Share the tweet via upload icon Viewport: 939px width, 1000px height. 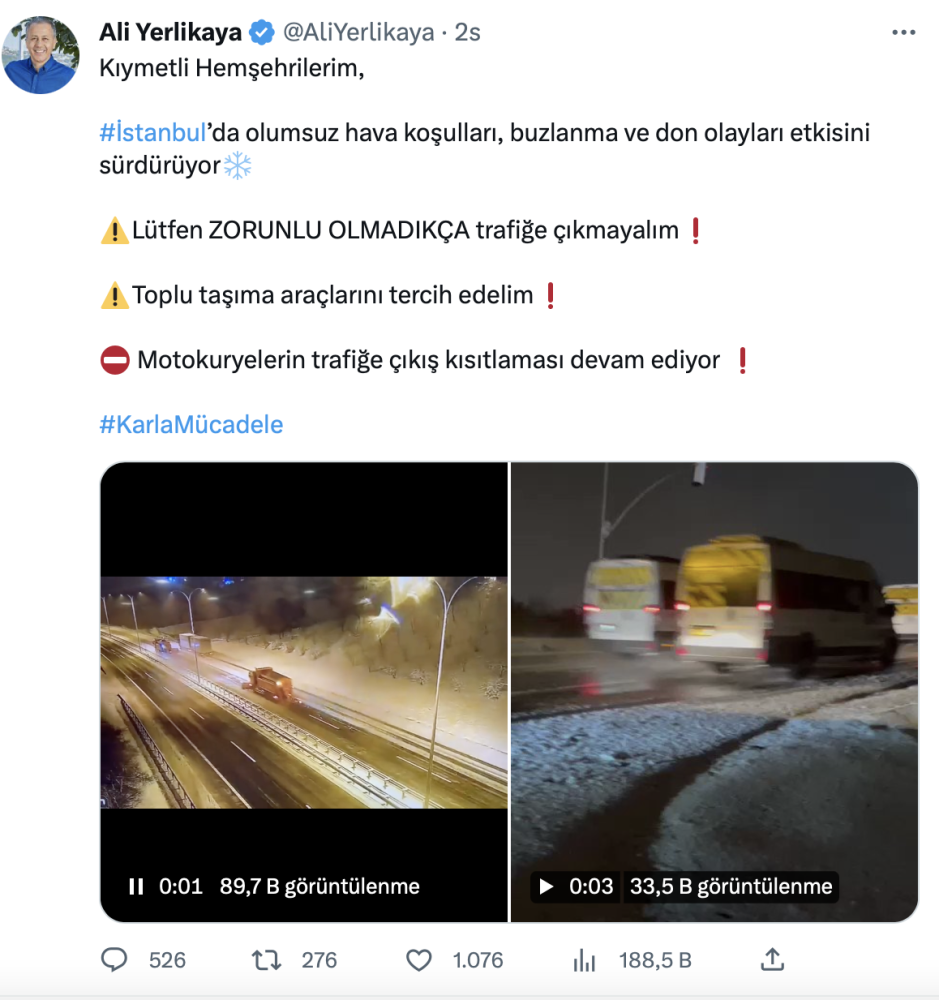(x=771, y=960)
